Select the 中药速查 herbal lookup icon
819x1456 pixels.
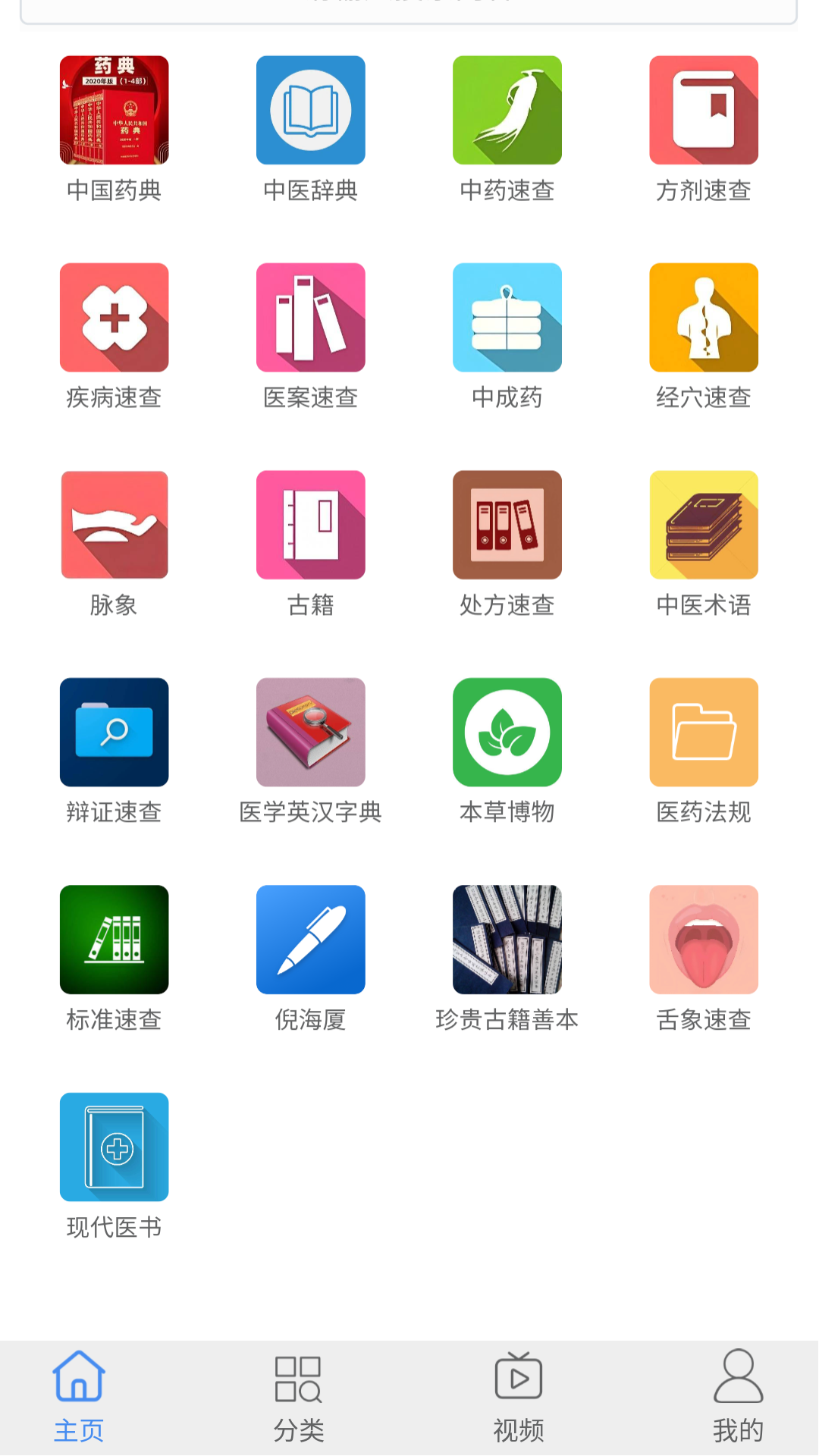tap(507, 109)
